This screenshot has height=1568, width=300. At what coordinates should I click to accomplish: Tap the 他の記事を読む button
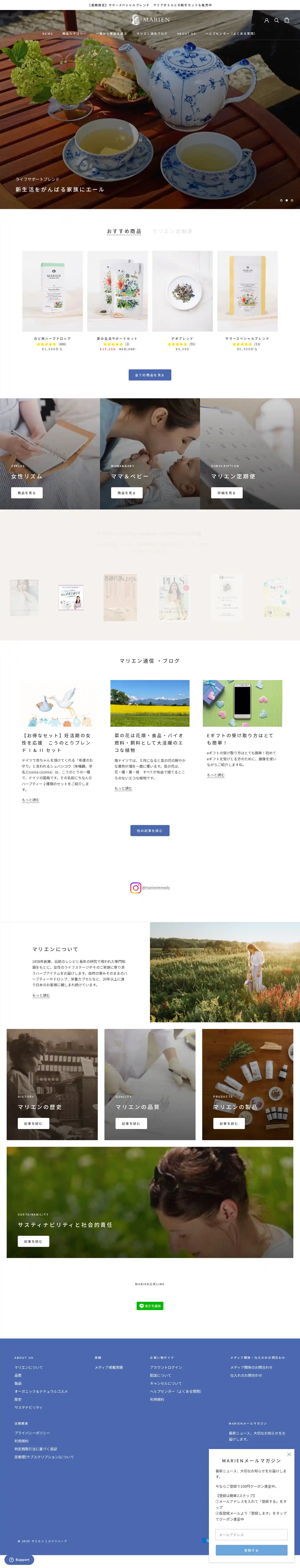150,830
